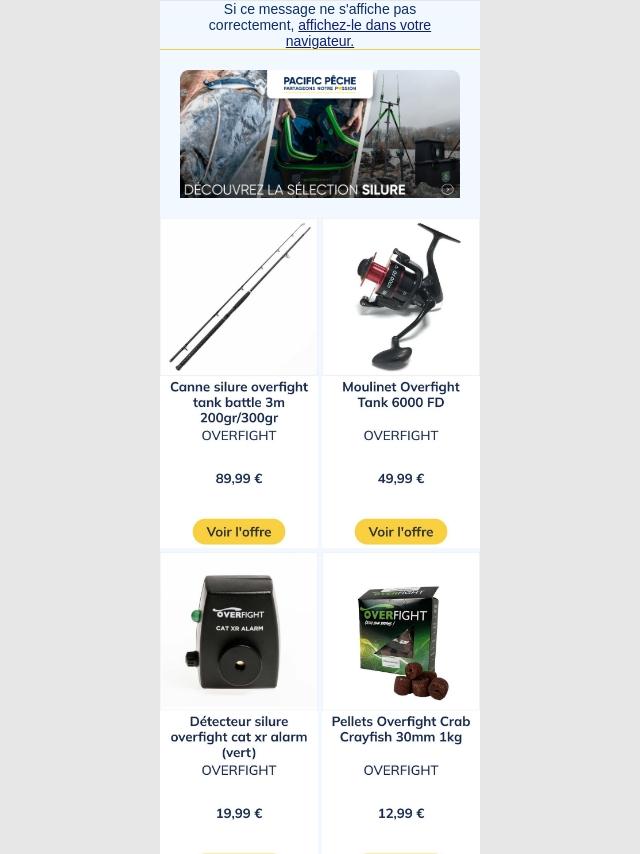Open the Pellets Overfight Crab Crayfish image
Screen dimensions: 640x854
point(401,632)
